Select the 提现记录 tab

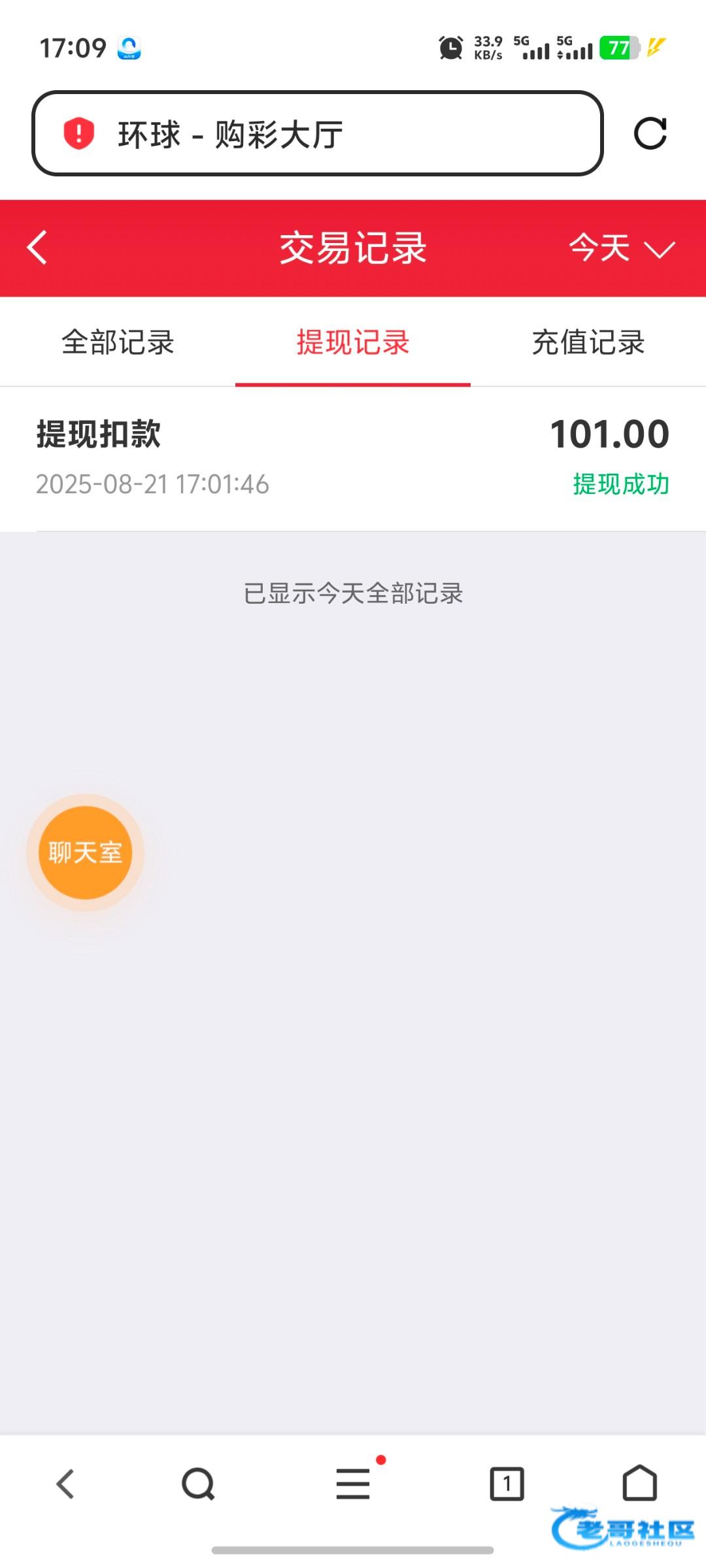click(x=353, y=342)
